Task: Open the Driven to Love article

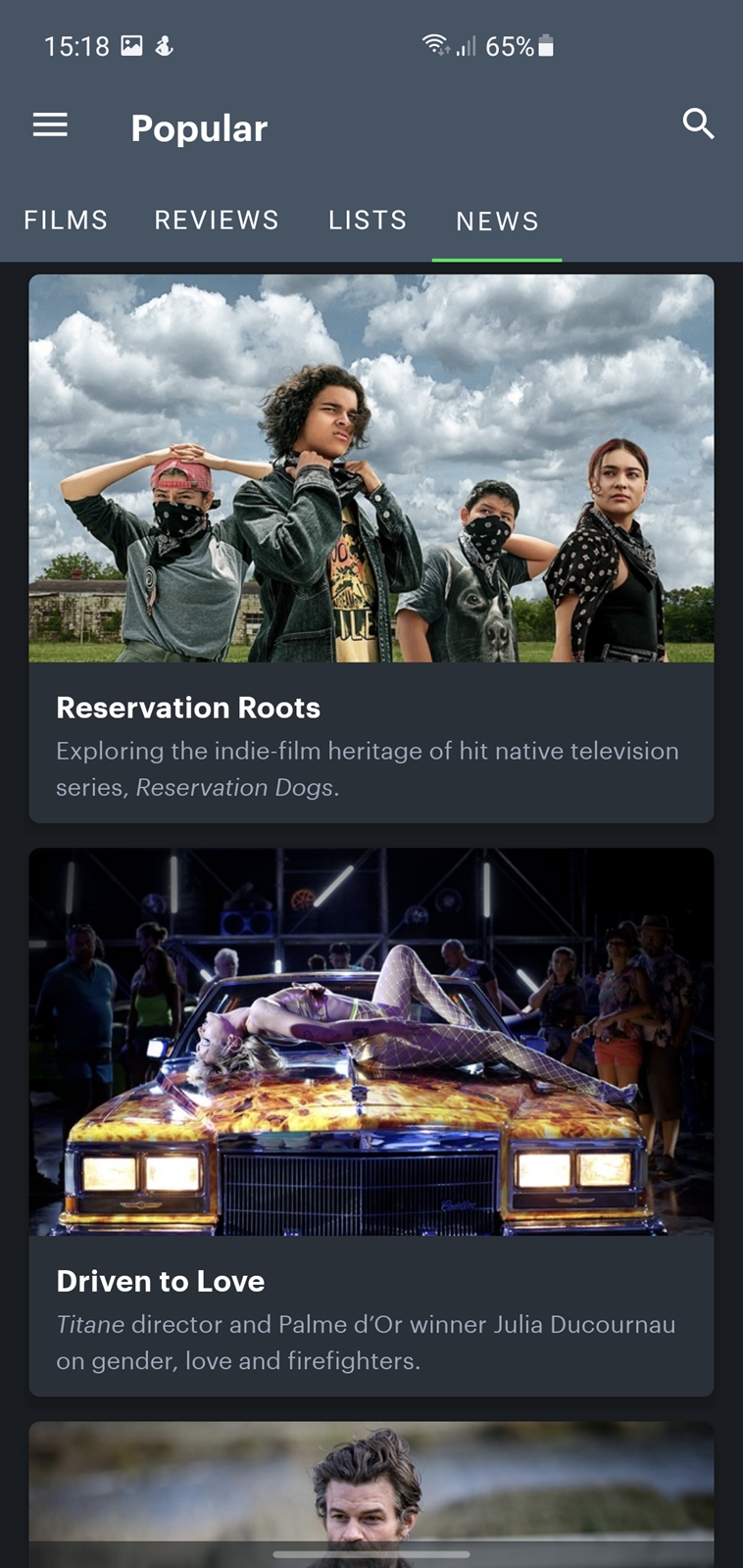Action: 371,1122
